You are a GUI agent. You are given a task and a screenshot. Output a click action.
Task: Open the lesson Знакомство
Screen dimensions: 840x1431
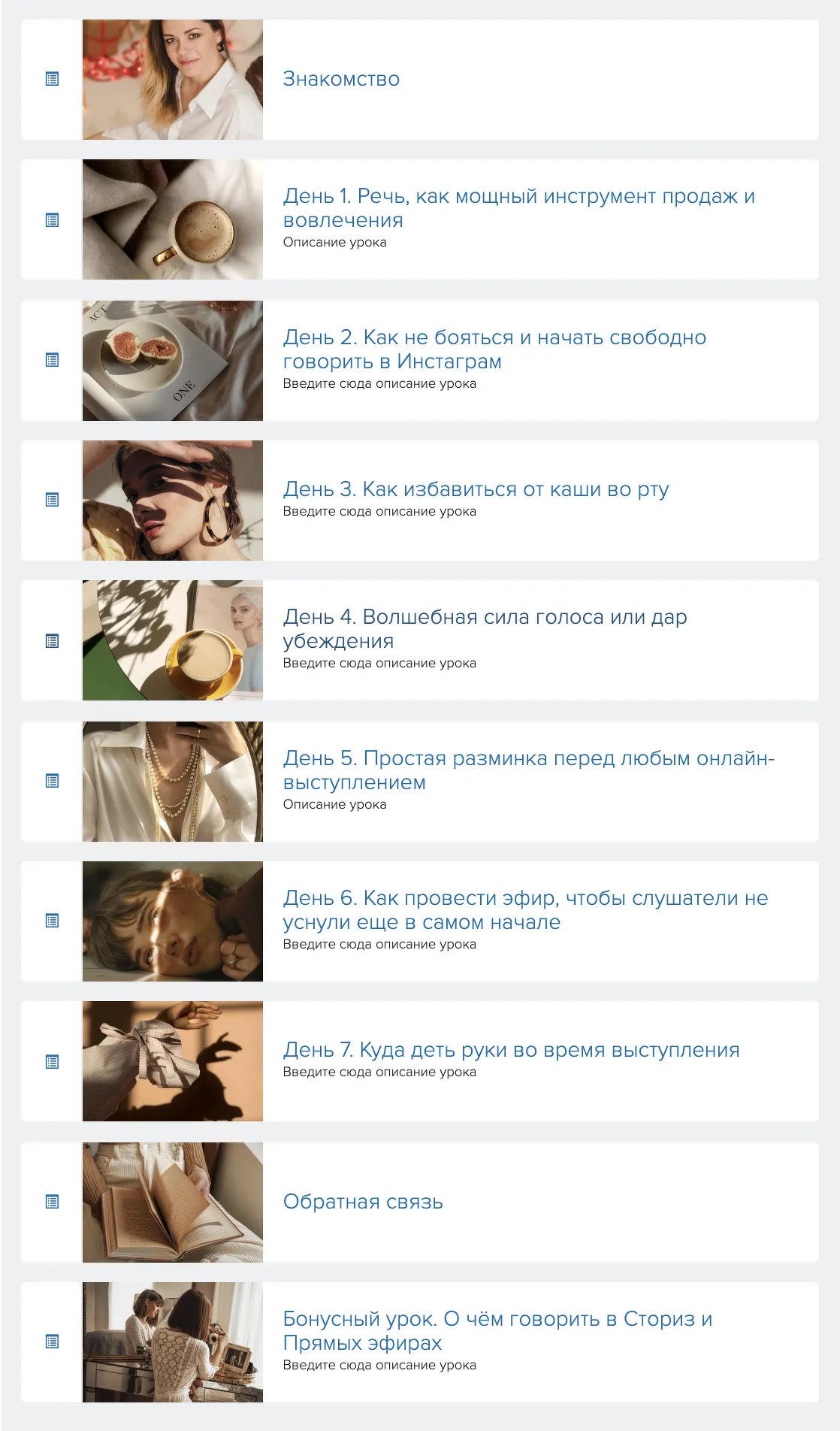[x=341, y=79]
